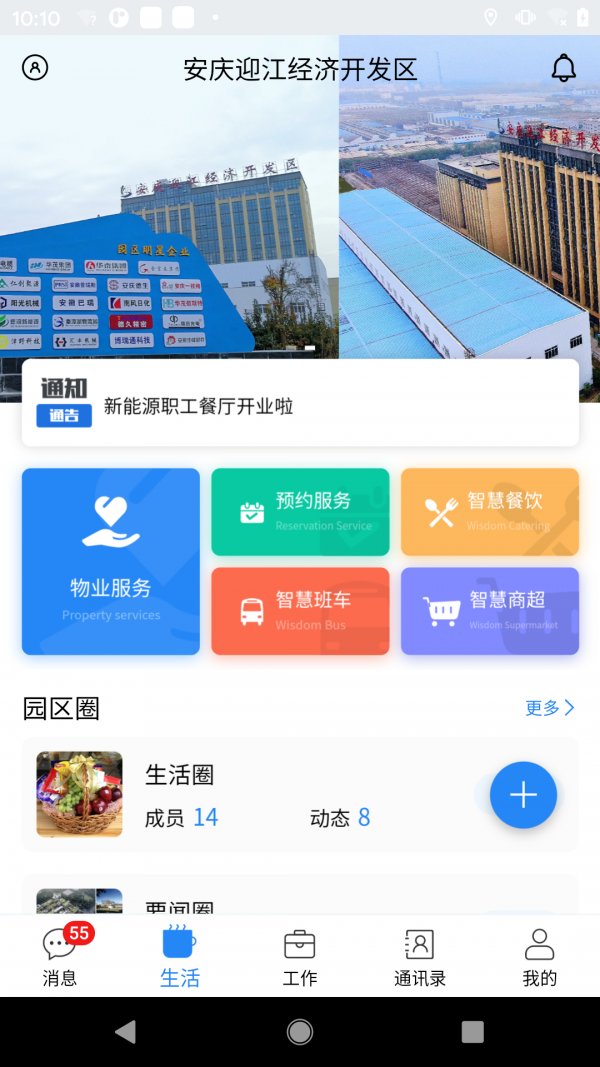Tap the system home button
Viewport: 600px width, 1067px height.
300,1032
